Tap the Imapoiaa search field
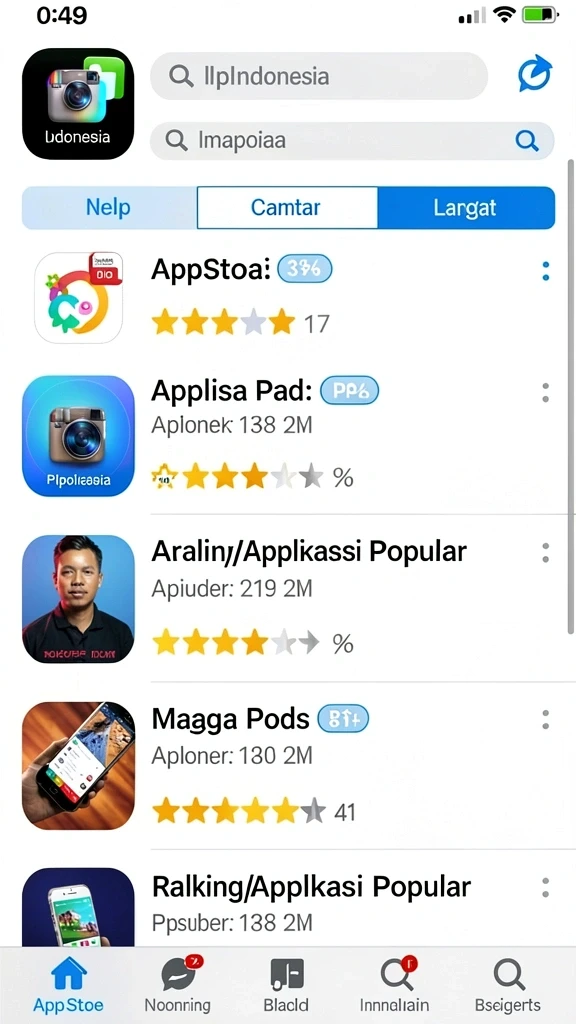This screenshot has height=1024, width=576. 352,140
